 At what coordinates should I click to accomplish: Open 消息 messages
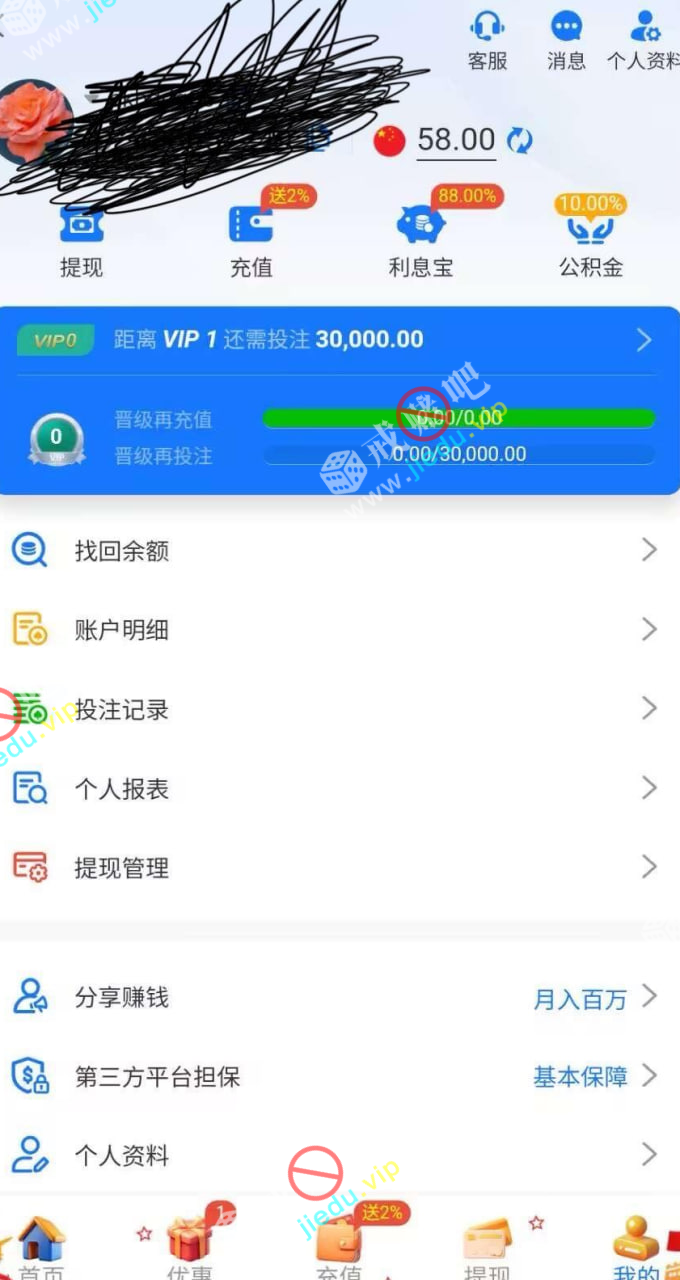tap(566, 40)
